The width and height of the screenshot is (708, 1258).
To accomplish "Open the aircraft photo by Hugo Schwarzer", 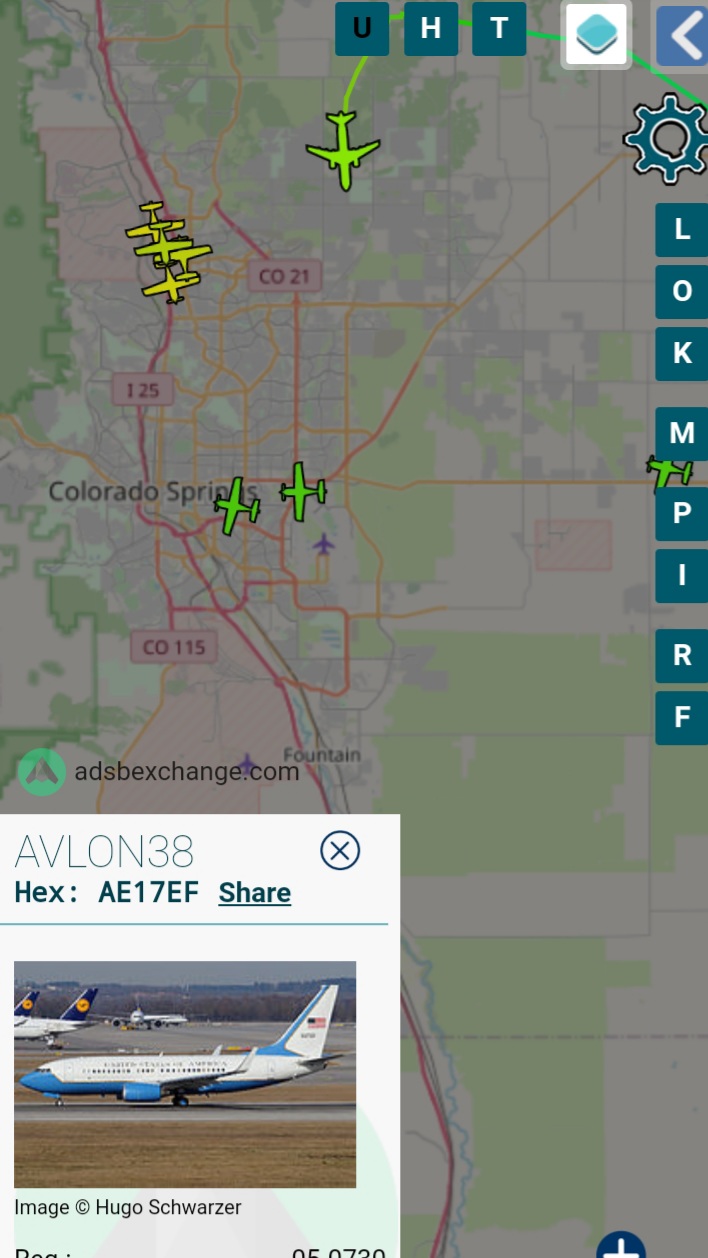I will pos(185,1074).
